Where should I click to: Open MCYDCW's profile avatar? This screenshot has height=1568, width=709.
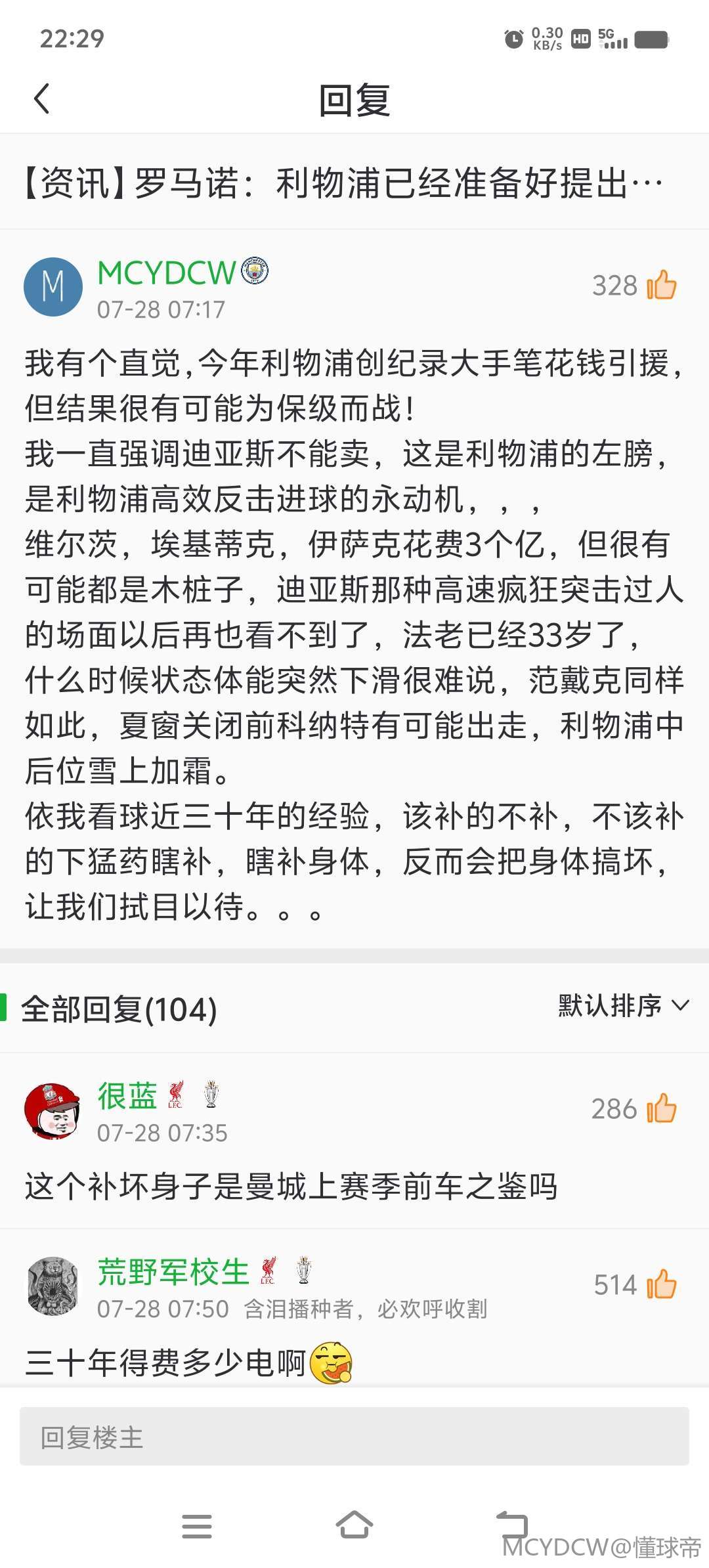[x=53, y=287]
